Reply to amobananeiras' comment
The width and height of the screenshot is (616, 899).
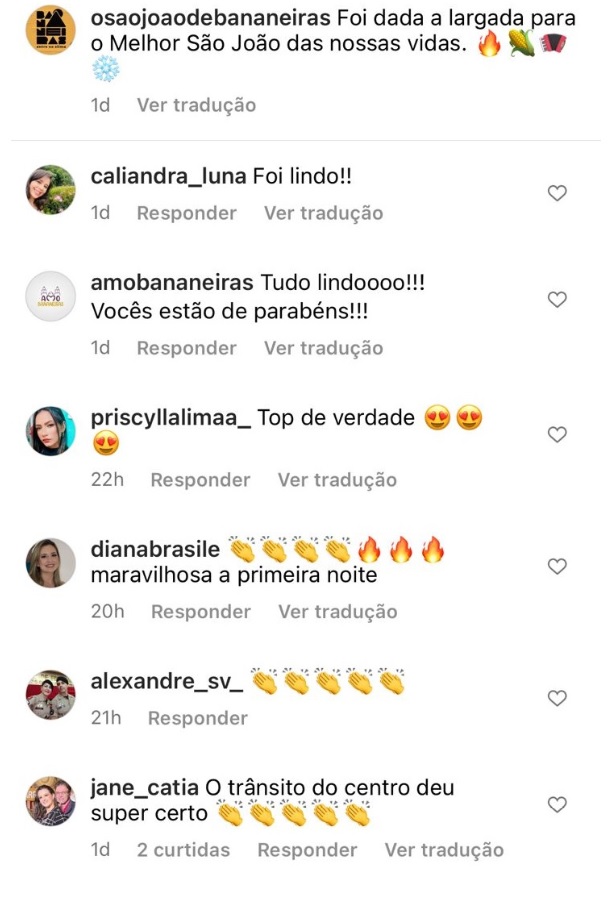(x=186, y=348)
